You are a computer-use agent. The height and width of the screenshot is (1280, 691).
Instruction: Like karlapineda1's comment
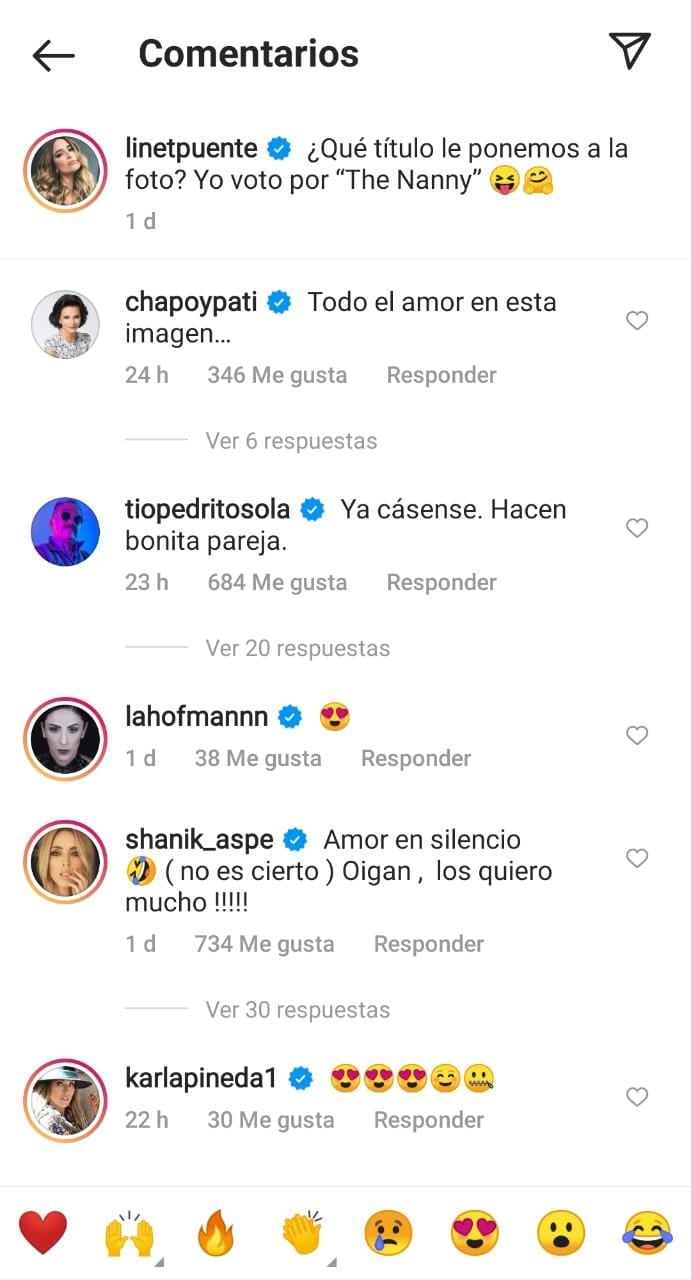(x=637, y=1097)
